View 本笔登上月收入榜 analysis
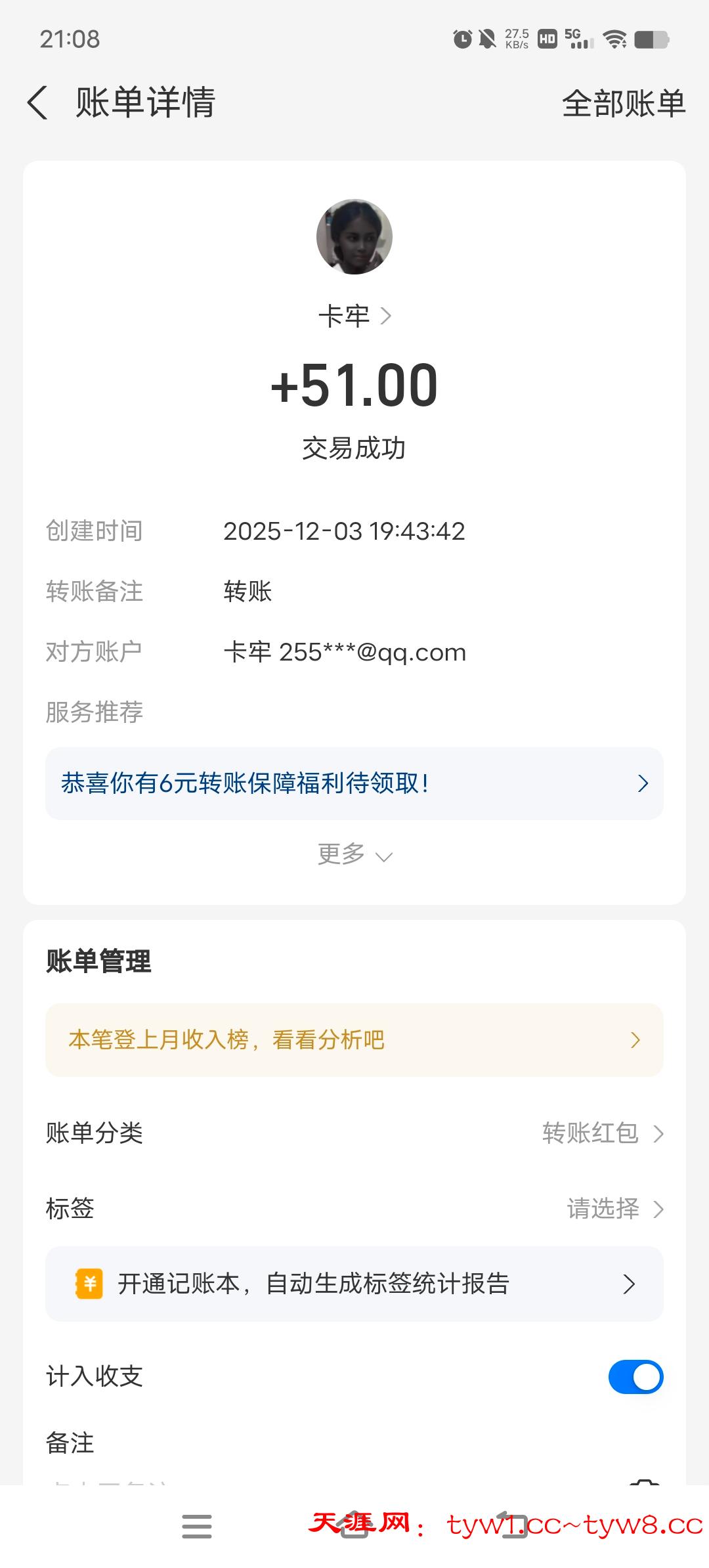The image size is (709, 1568). coord(354,1039)
